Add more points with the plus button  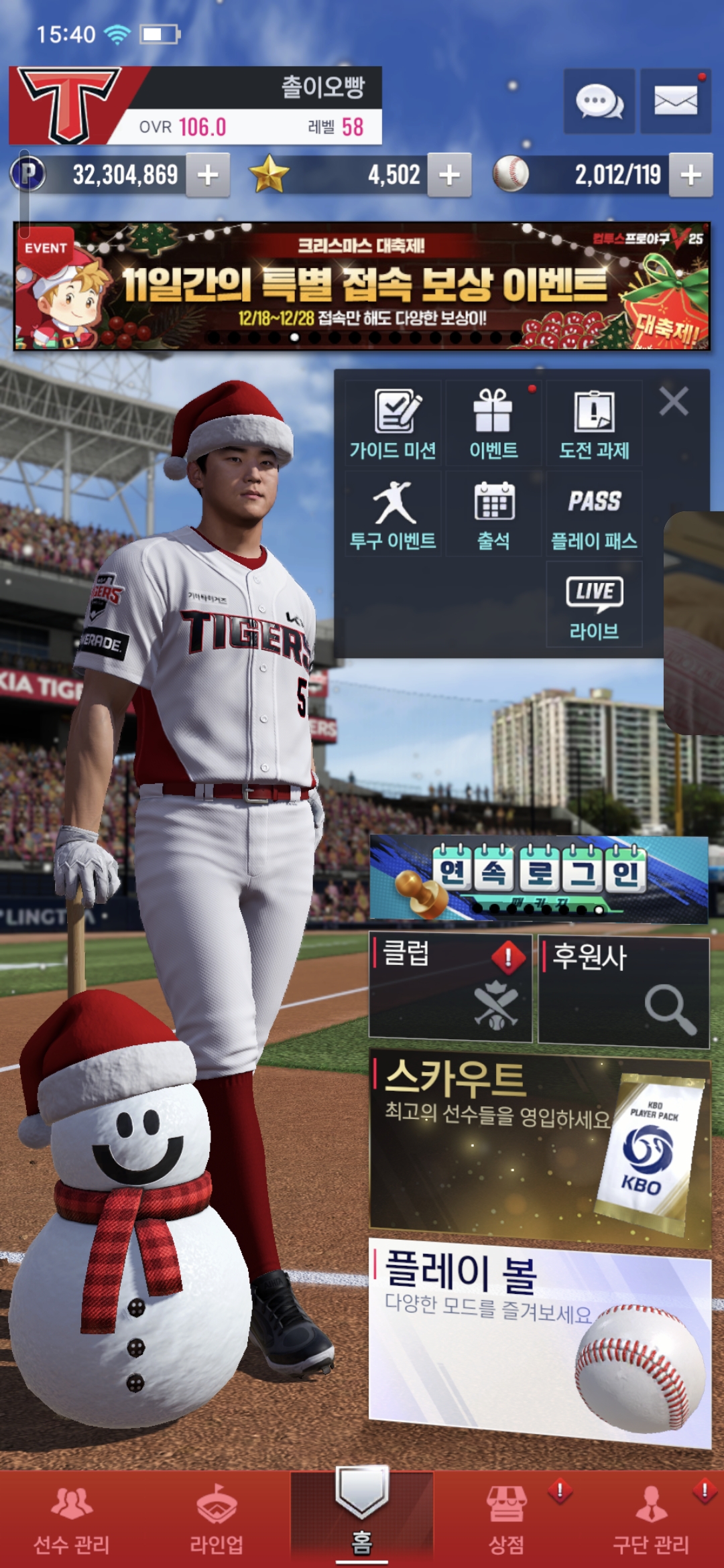coord(208,175)
